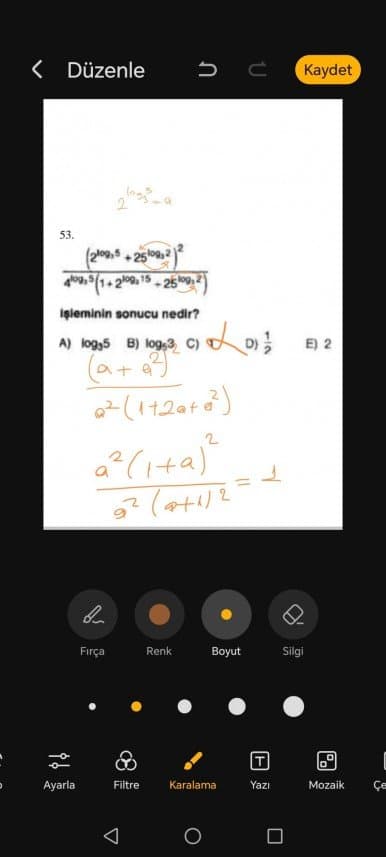Switch to the Silgi eraser

293,614
